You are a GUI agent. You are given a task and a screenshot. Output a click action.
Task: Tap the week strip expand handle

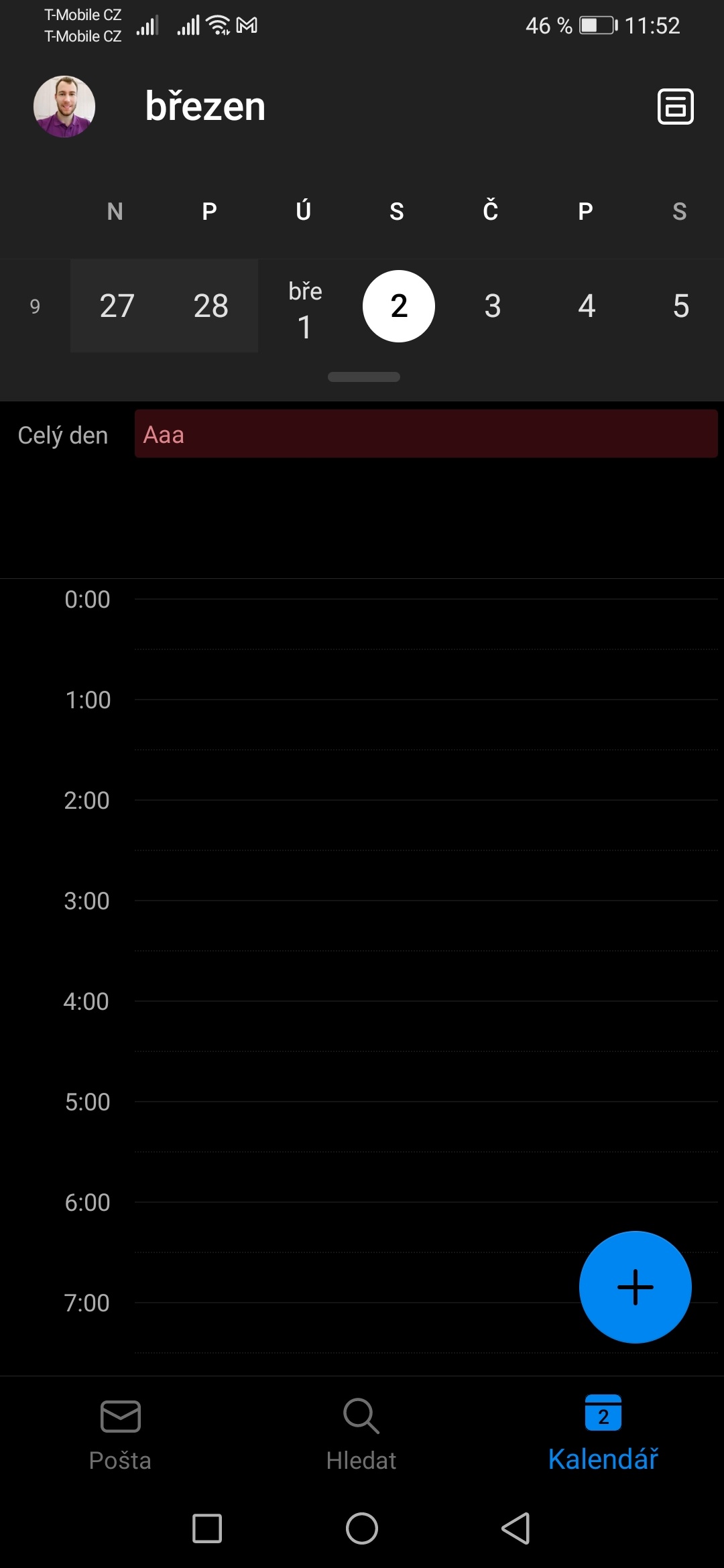363,377
